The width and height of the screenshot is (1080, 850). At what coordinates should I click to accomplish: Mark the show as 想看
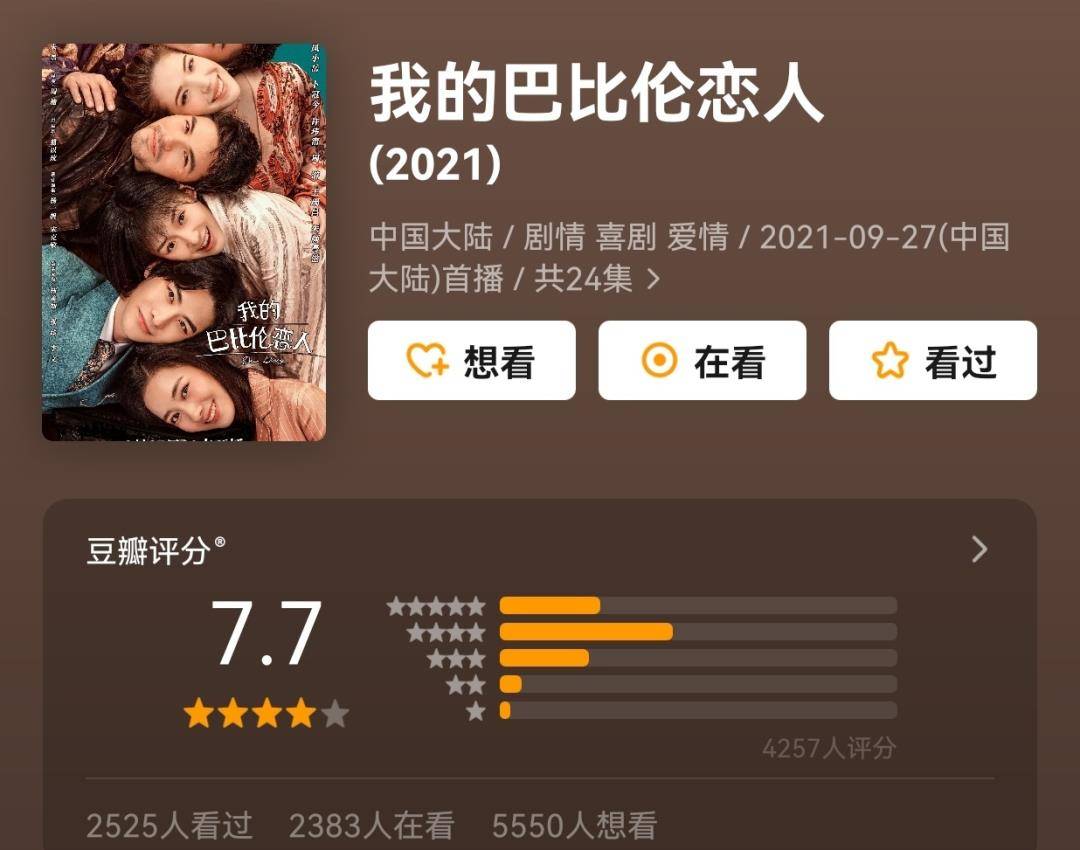471,361
